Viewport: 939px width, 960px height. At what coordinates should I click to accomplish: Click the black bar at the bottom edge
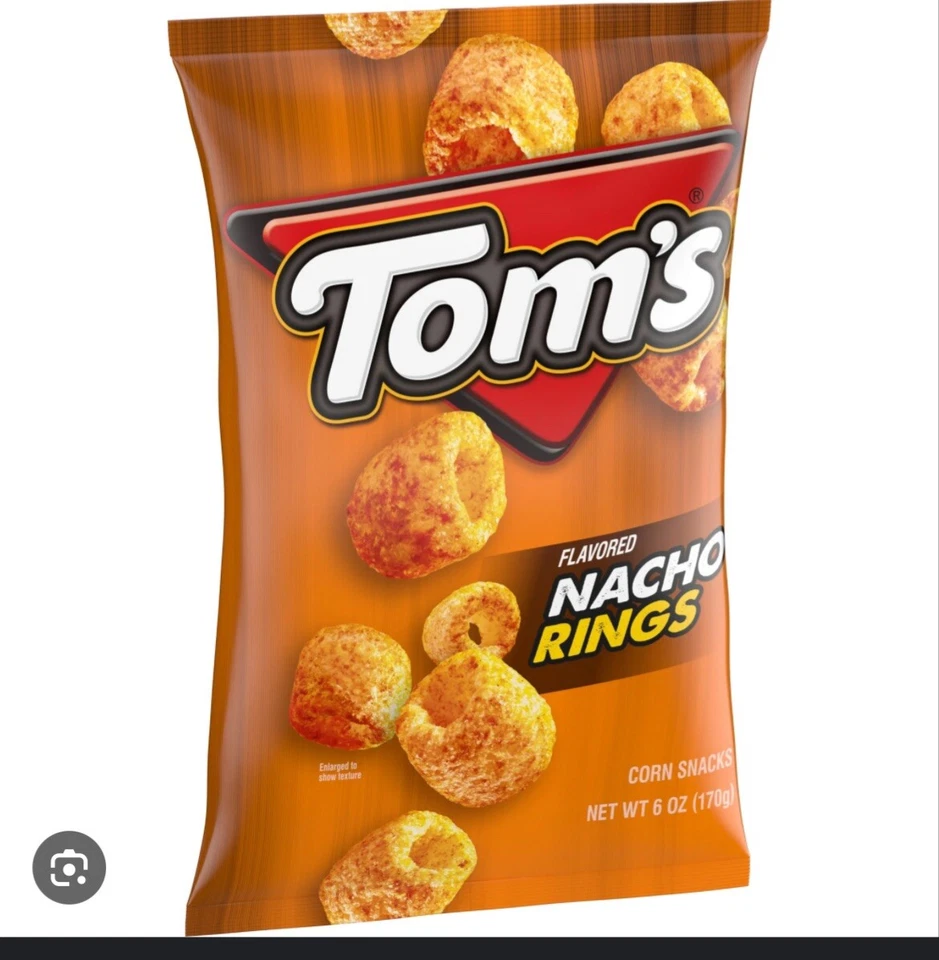pos(470,950)
